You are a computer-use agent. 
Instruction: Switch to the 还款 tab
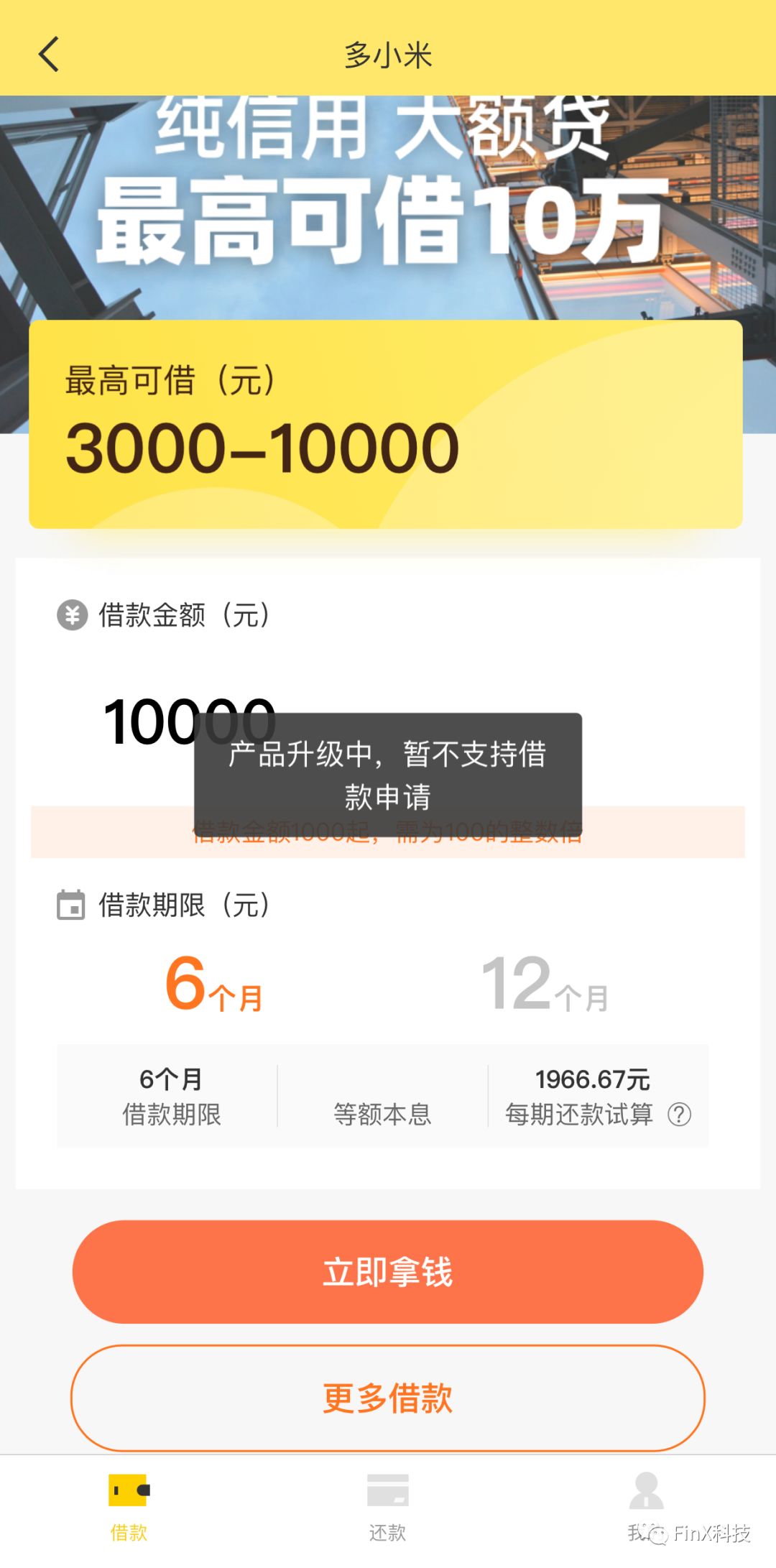click(388, 1508)
